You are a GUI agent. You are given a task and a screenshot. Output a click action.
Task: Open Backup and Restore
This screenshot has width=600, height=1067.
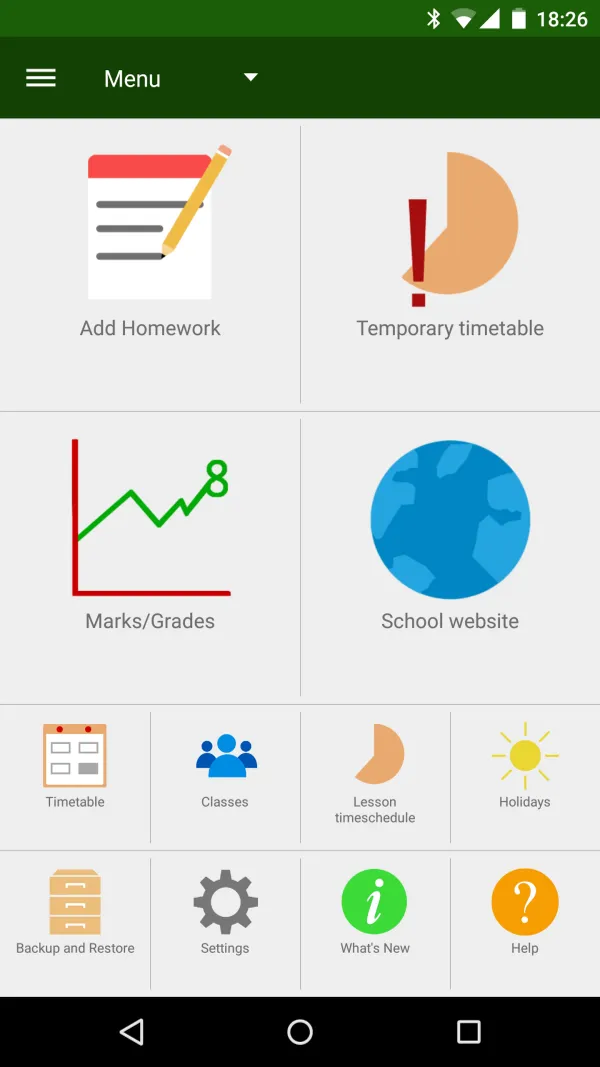pyautogui.click(x=75, y=923)
